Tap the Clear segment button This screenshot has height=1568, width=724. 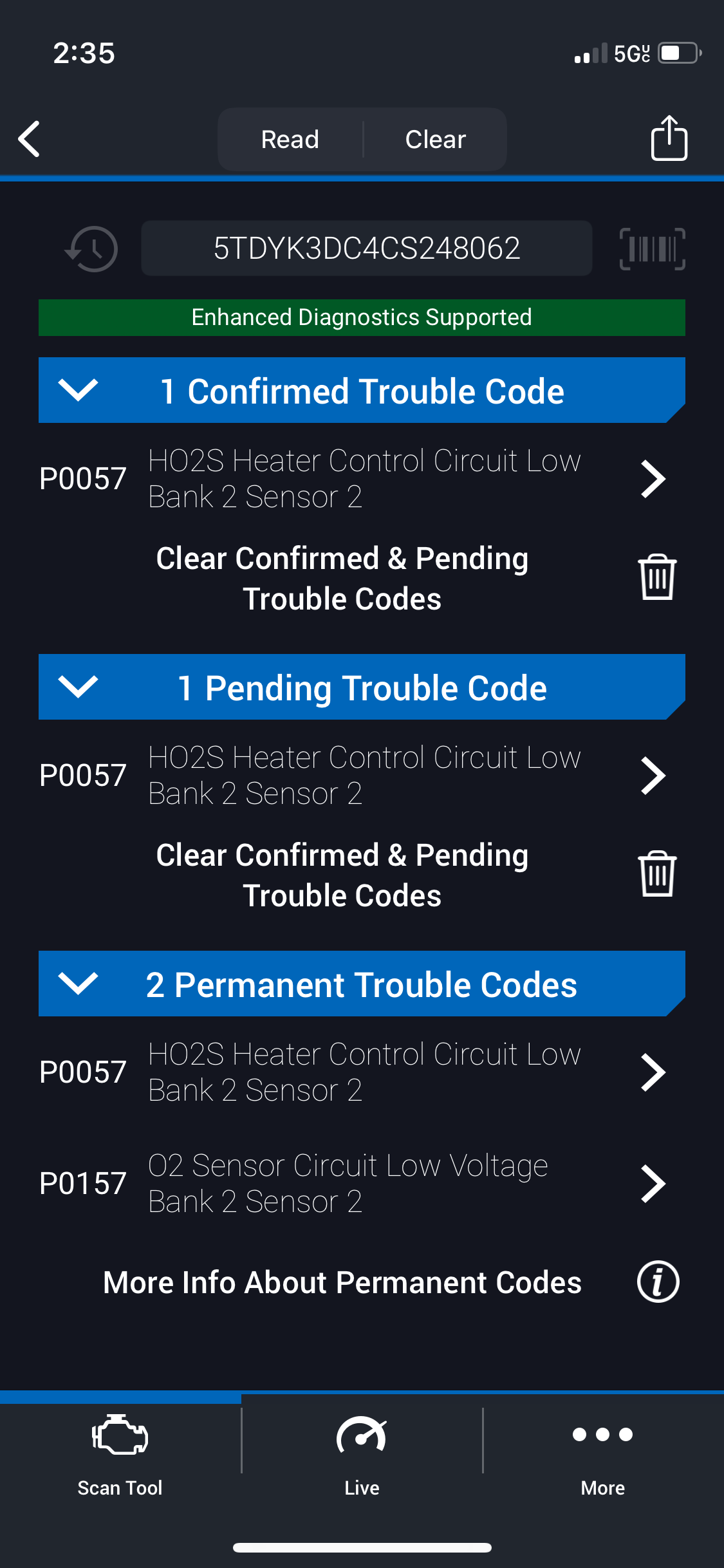coord(435,140)
